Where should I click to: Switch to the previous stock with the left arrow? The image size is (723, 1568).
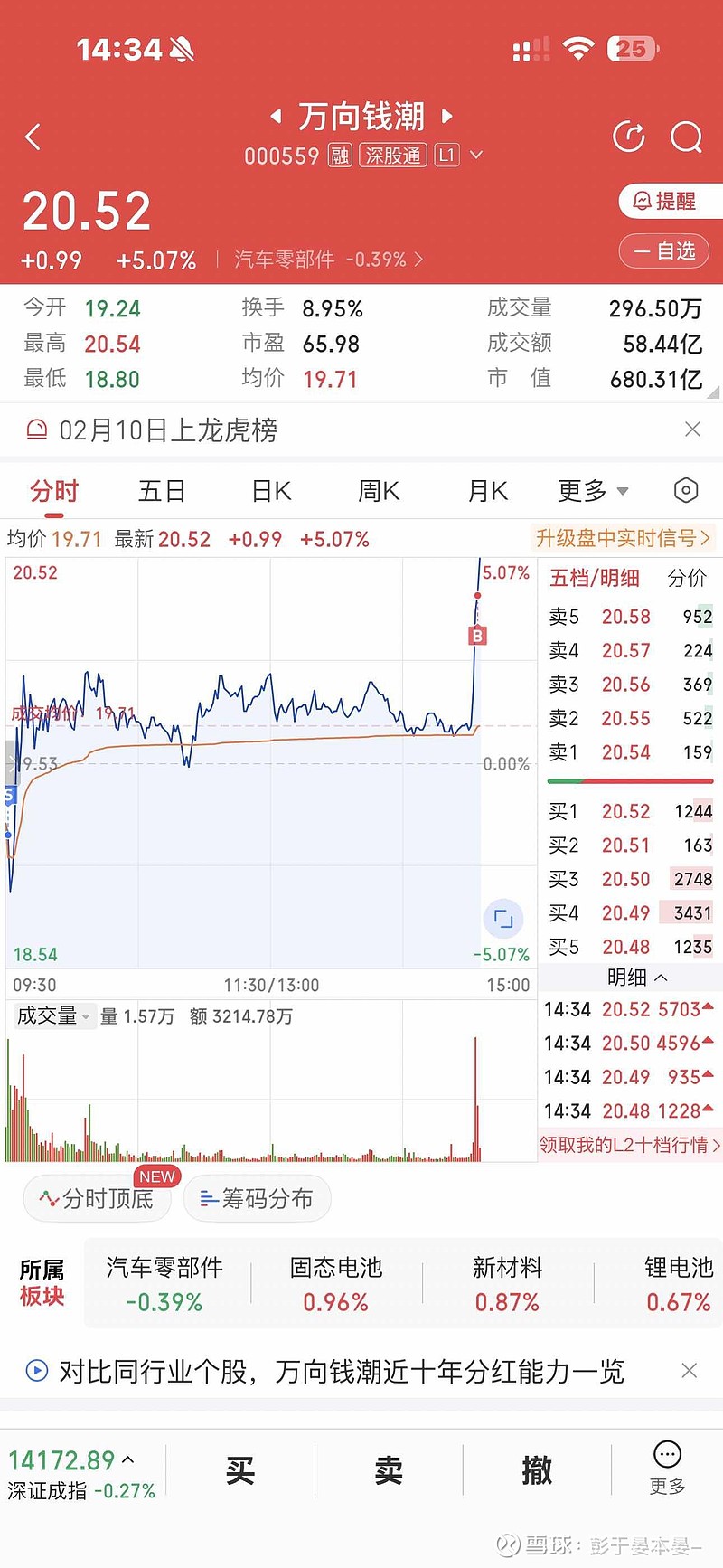pyautogui.click(x=277, y=117)
